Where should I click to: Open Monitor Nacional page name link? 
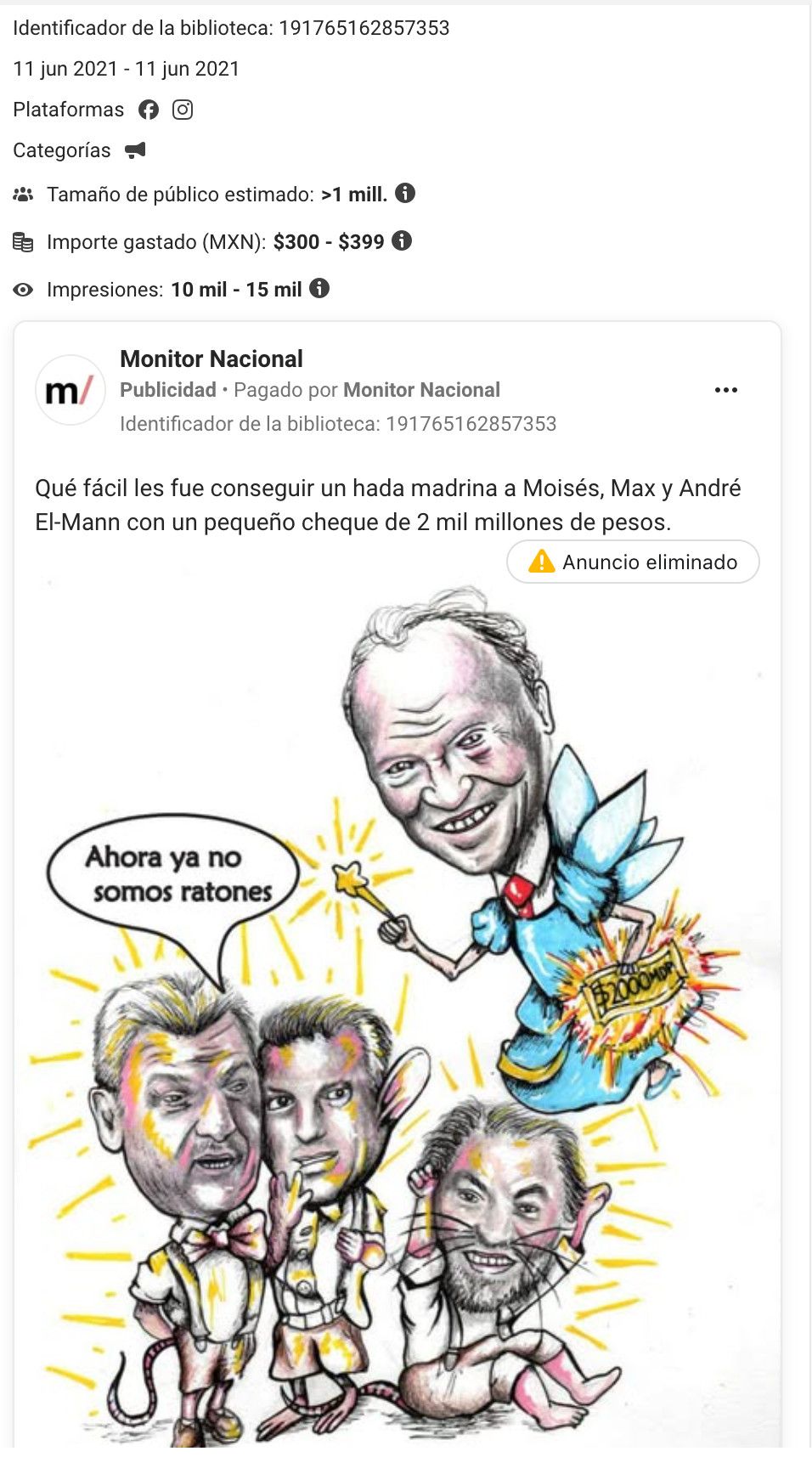point(211,359)
